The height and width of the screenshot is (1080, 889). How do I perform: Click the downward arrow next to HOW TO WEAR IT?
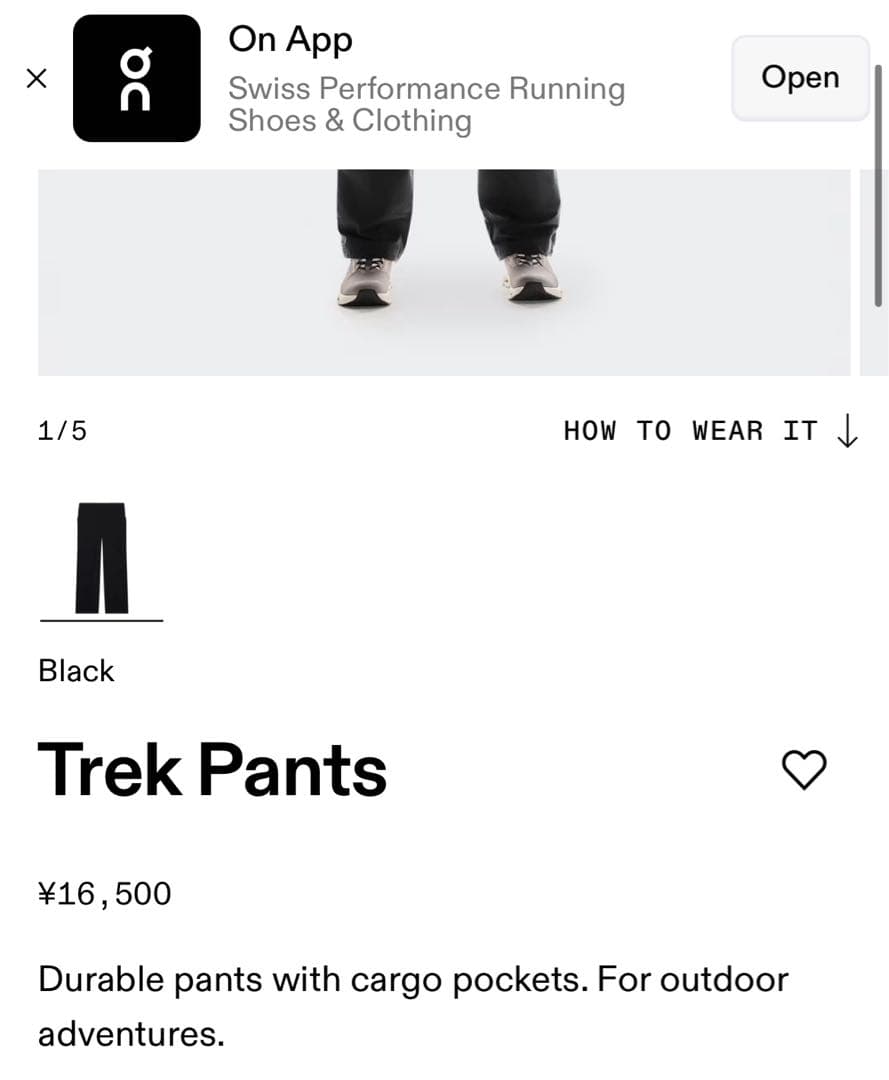click(x=848, y=431)
